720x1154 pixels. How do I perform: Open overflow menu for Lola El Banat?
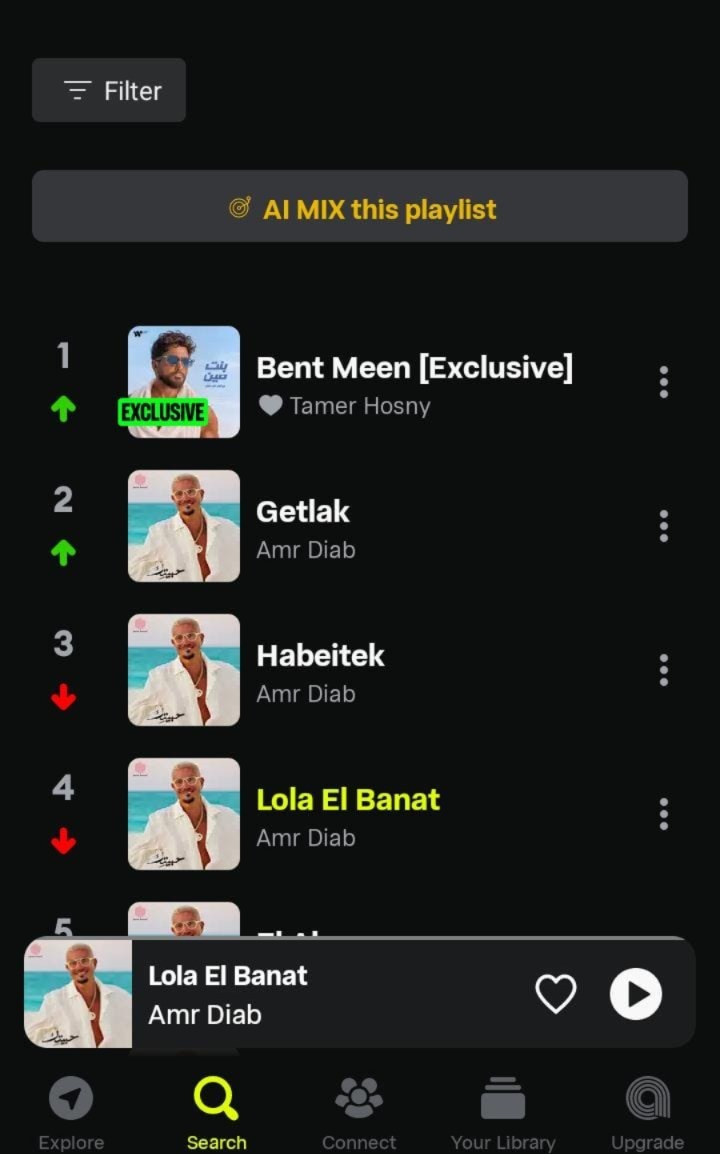point(663,814)
